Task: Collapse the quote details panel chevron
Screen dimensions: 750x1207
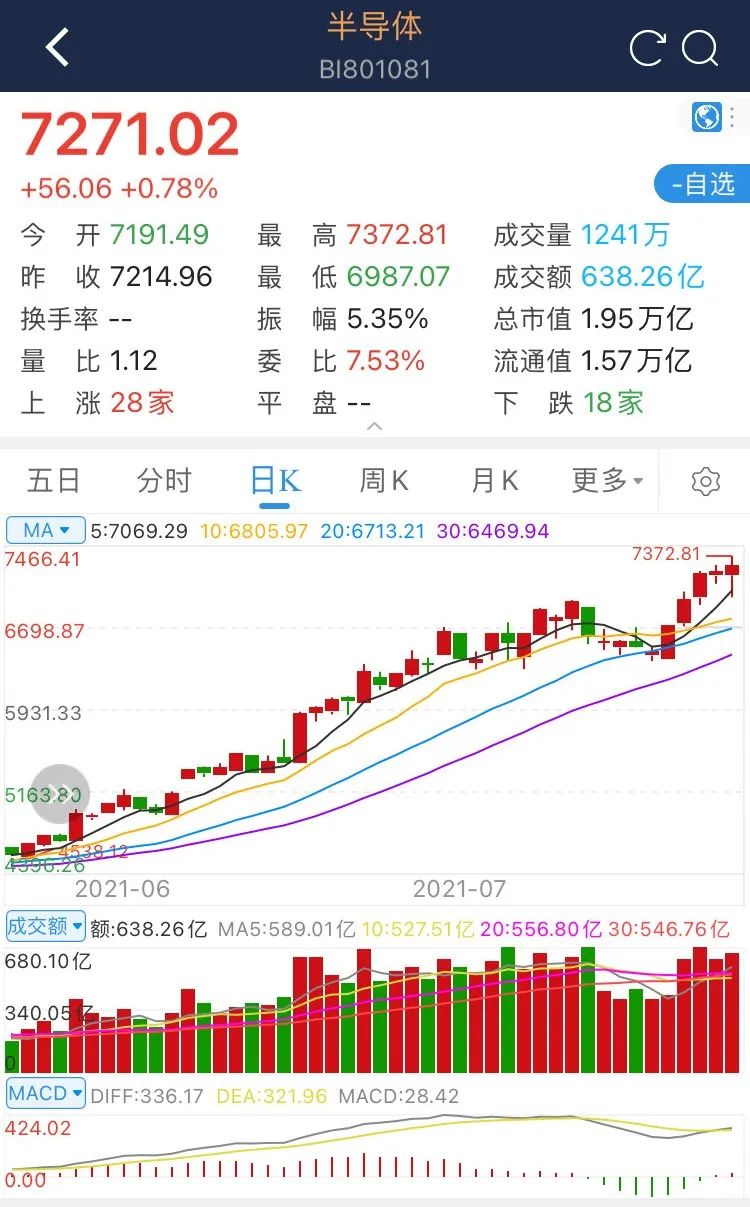Action: pyautogui.click(x=375, y=427)
